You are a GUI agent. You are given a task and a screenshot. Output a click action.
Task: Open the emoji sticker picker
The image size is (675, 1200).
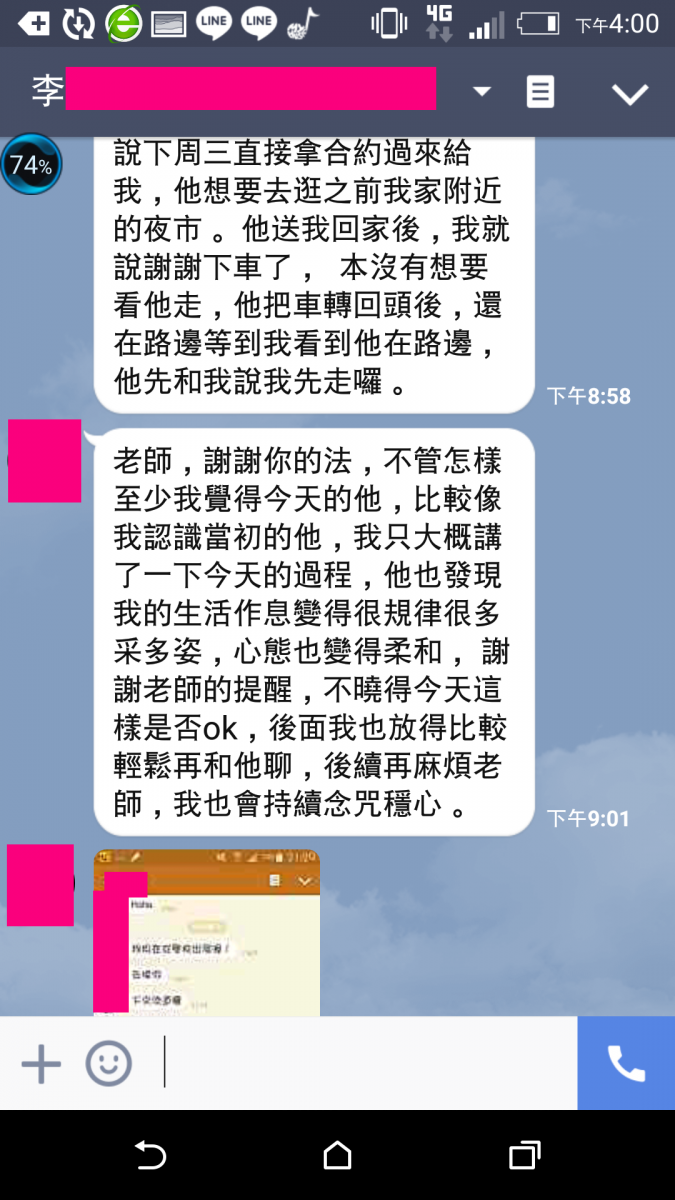(x=108, y=1064)
